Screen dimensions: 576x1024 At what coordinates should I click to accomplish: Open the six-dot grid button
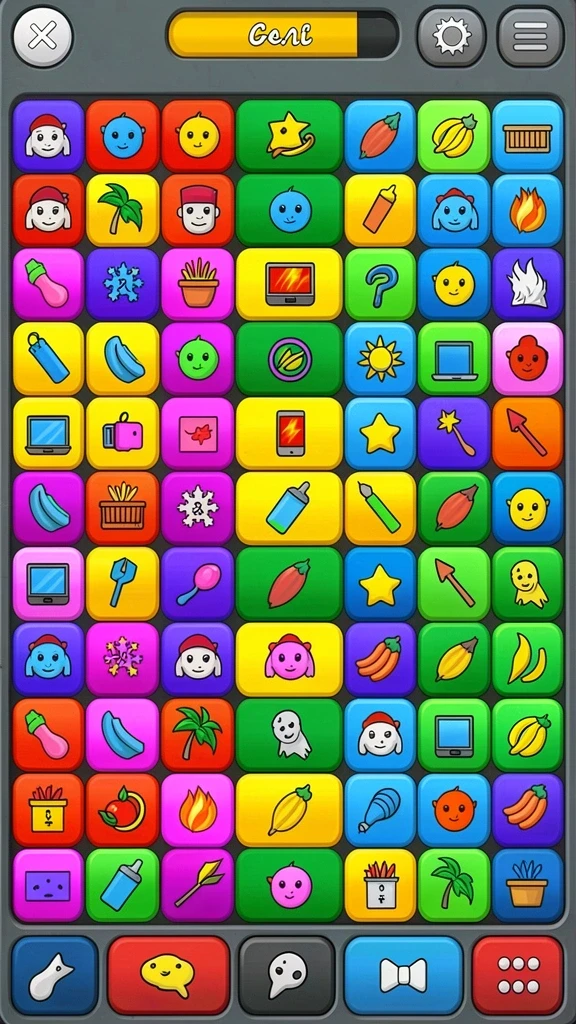click(x=517, y=975)
